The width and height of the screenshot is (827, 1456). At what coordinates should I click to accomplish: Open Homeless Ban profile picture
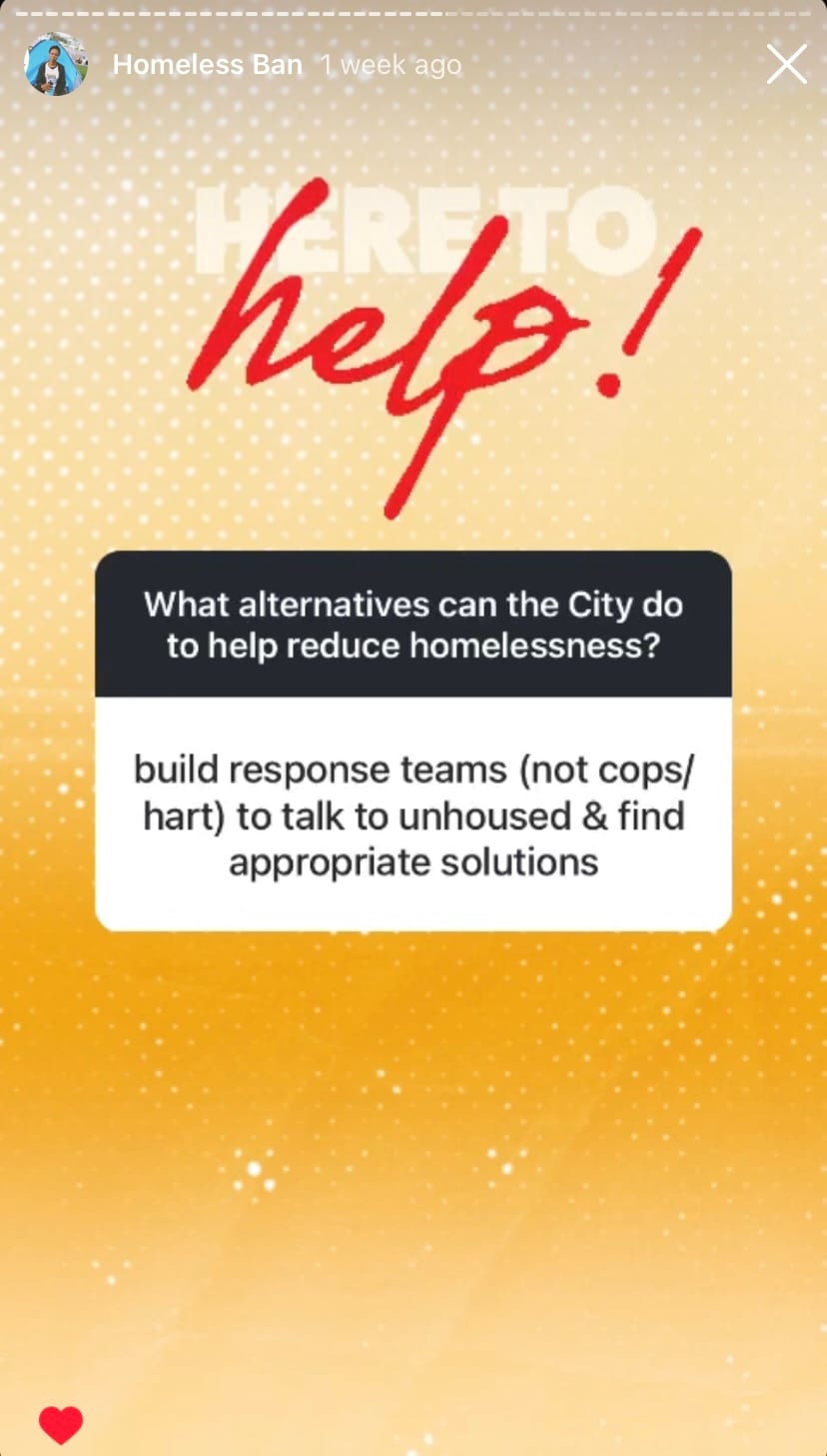pyautogui.click(x=56, y=65)
